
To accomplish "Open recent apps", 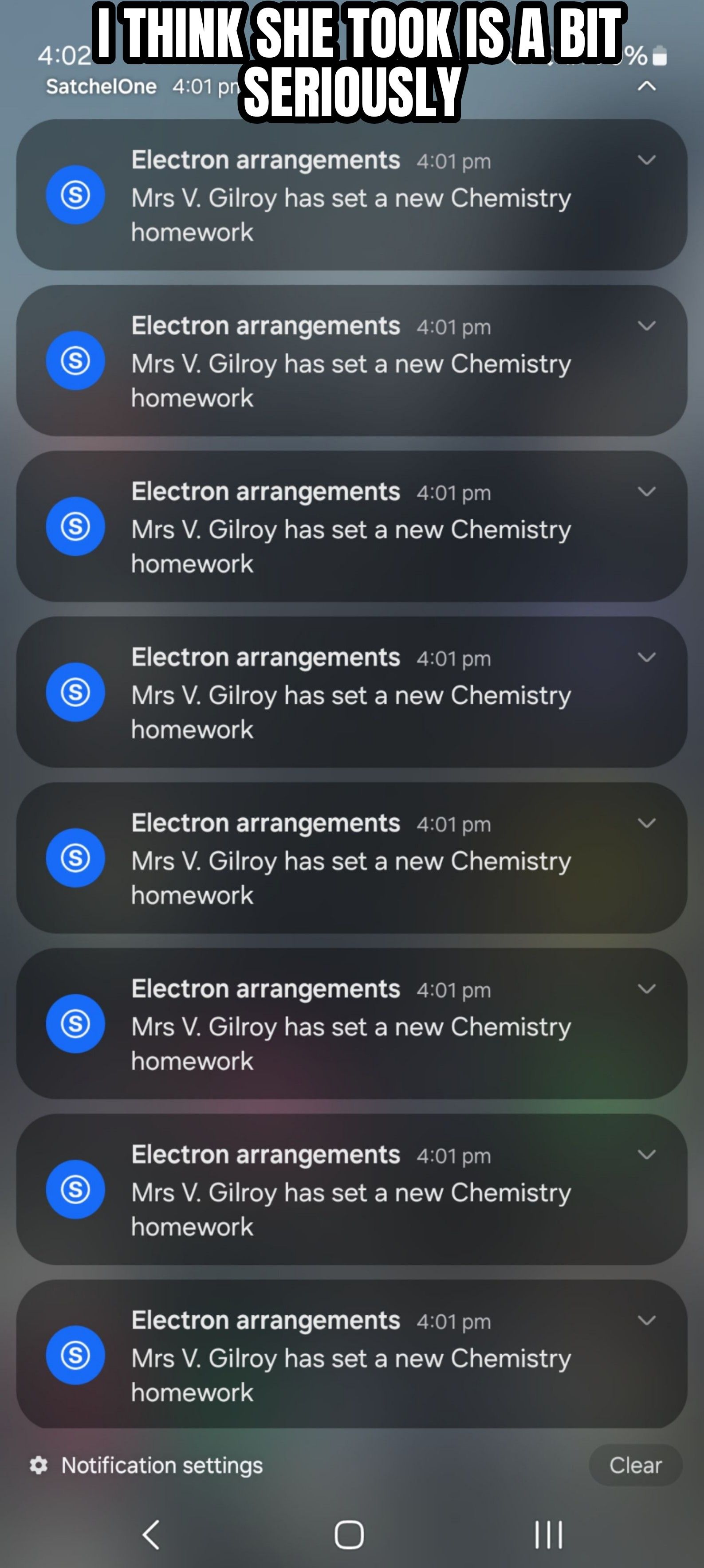I will (x=548, y=1534).
